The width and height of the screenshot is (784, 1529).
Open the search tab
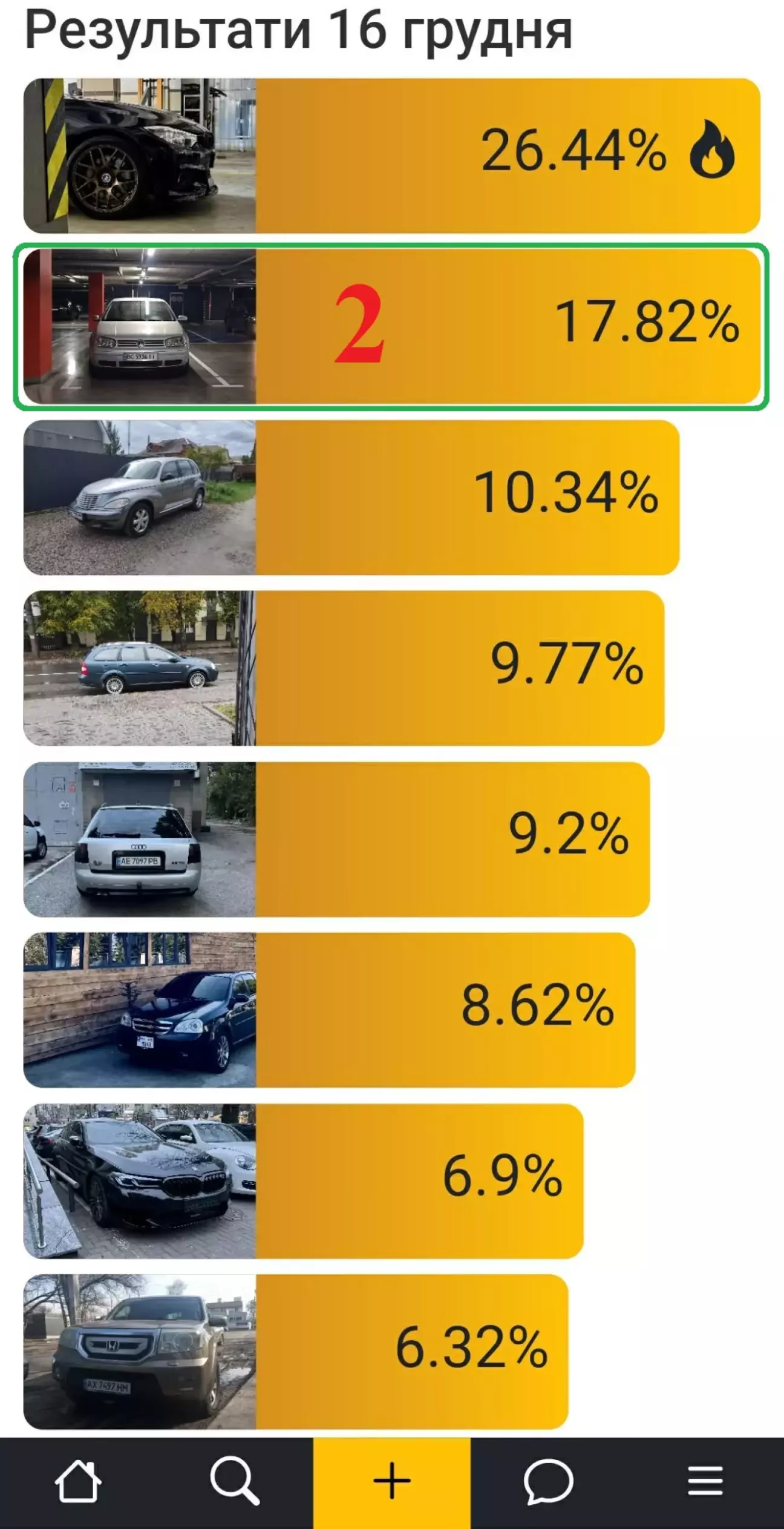235,1481
